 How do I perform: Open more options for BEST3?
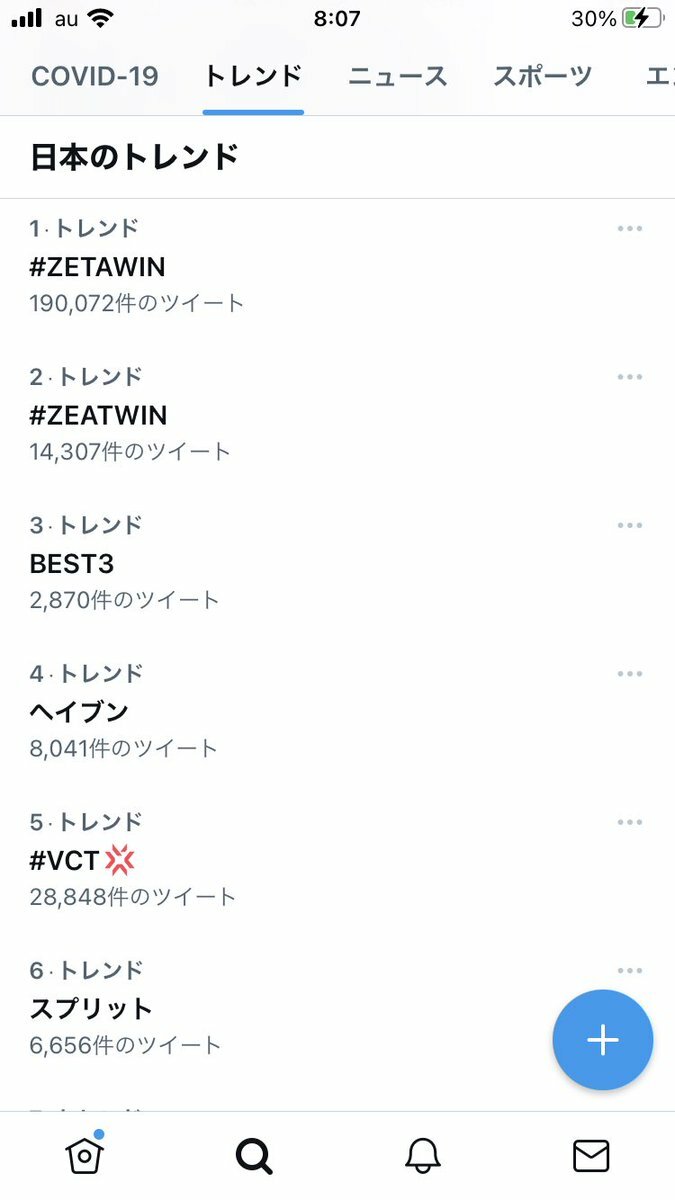tap(629, 525)
